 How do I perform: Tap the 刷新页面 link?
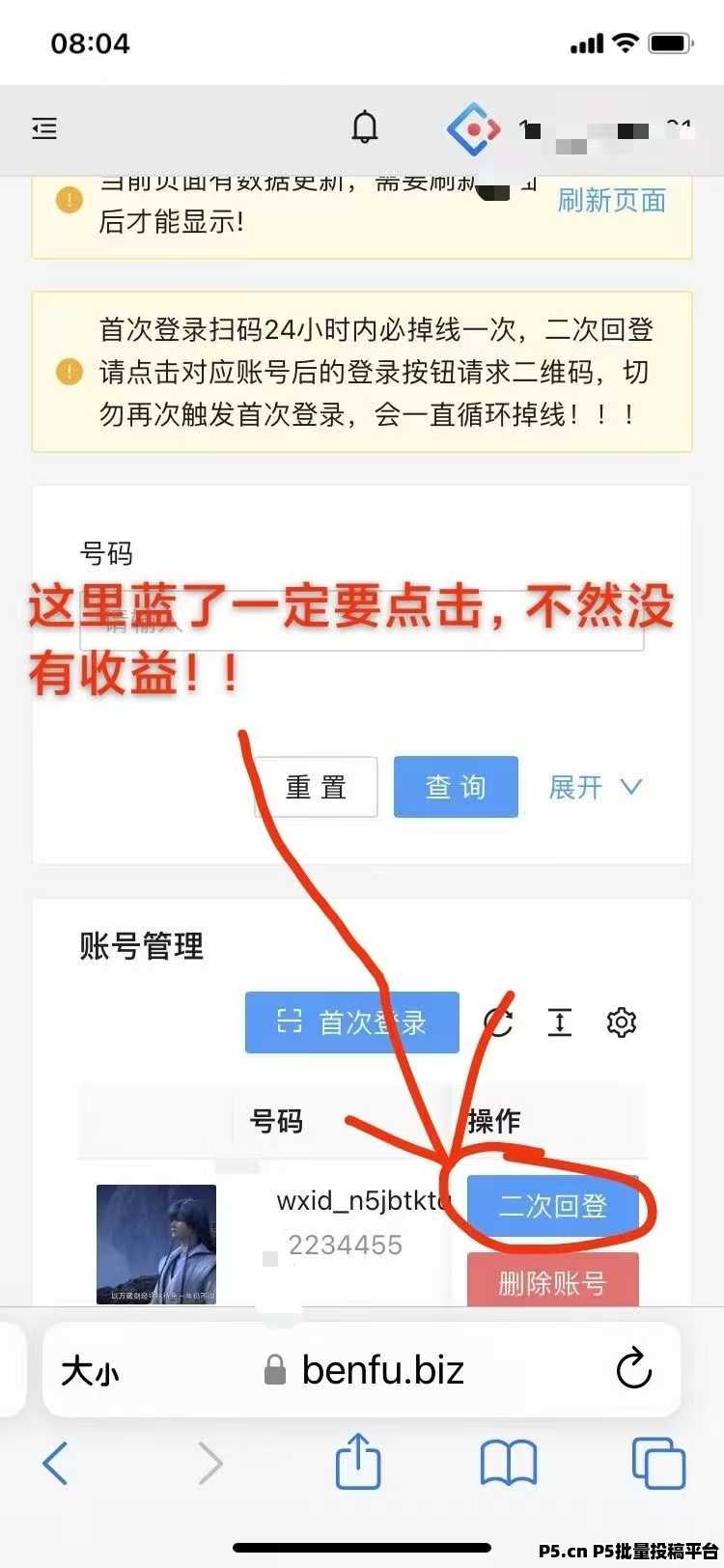612,200
